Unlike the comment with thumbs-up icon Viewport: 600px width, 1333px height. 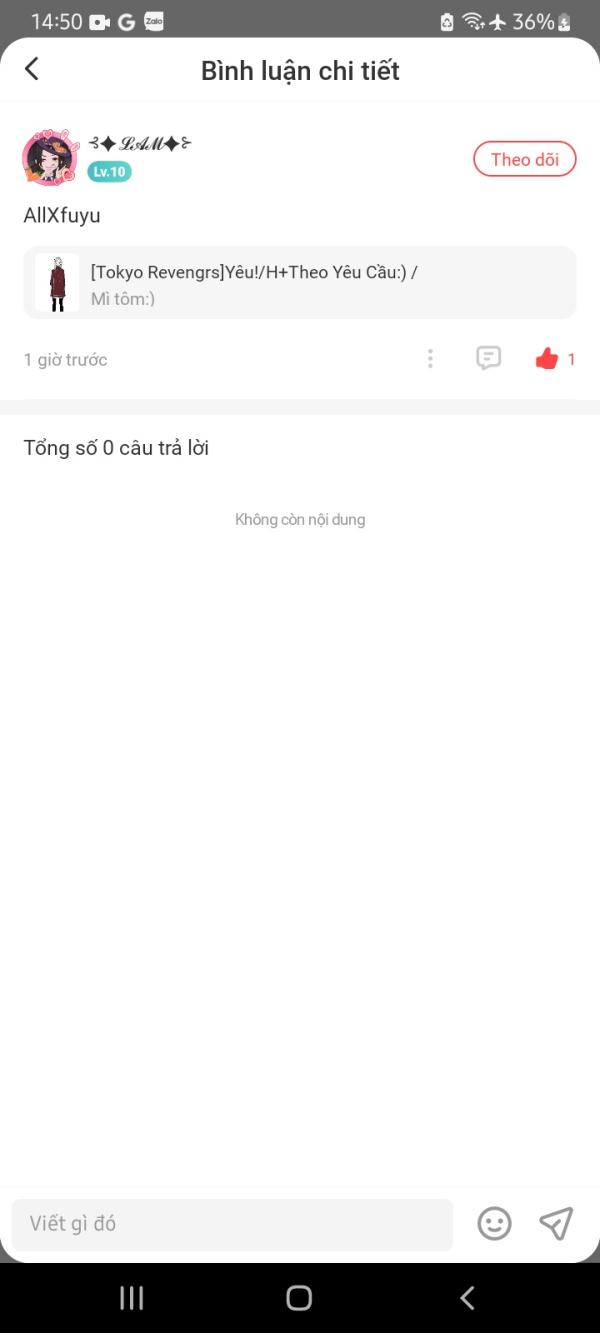[x=547, y=358]
